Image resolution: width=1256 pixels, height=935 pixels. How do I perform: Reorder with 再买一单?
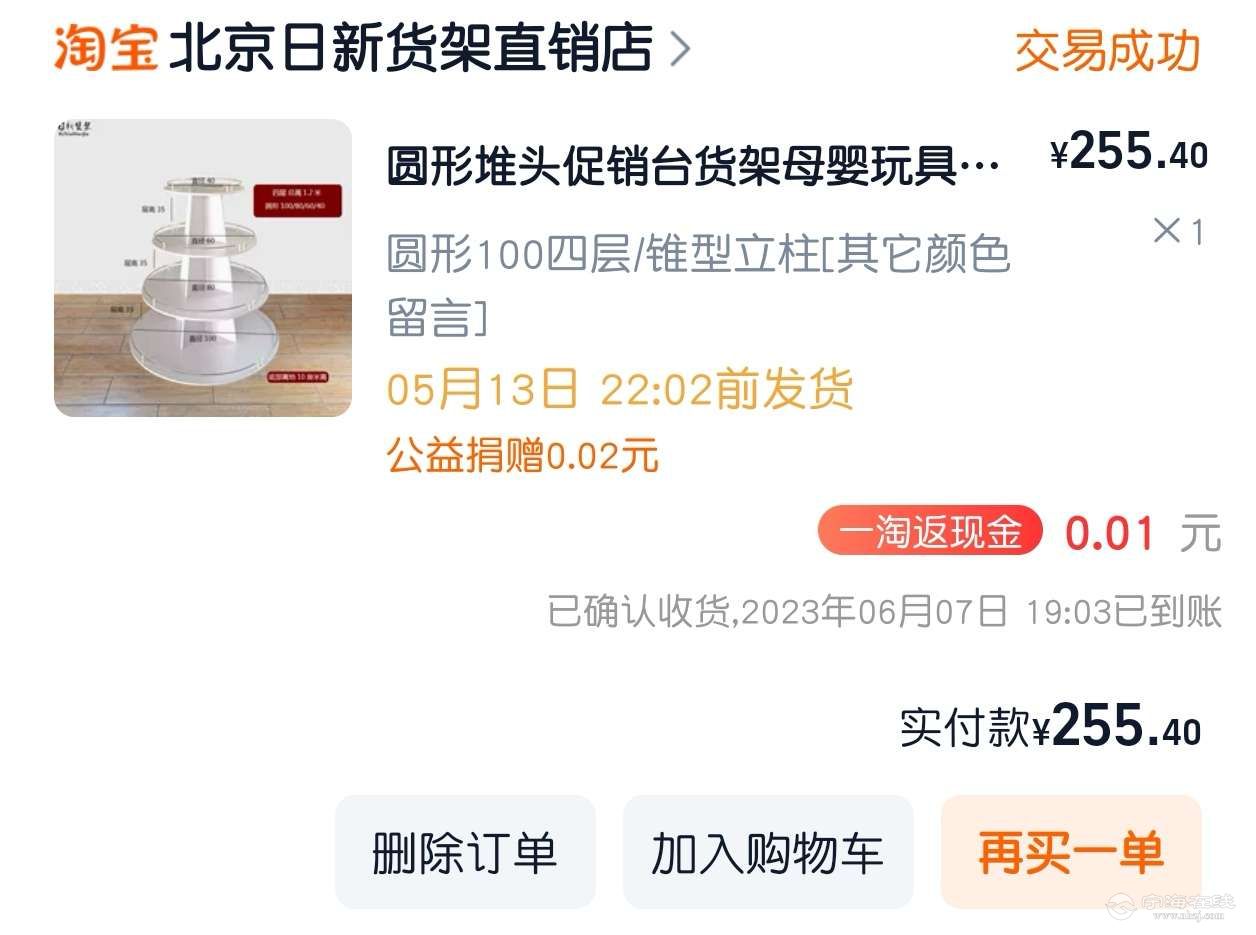coord(1070,852)
